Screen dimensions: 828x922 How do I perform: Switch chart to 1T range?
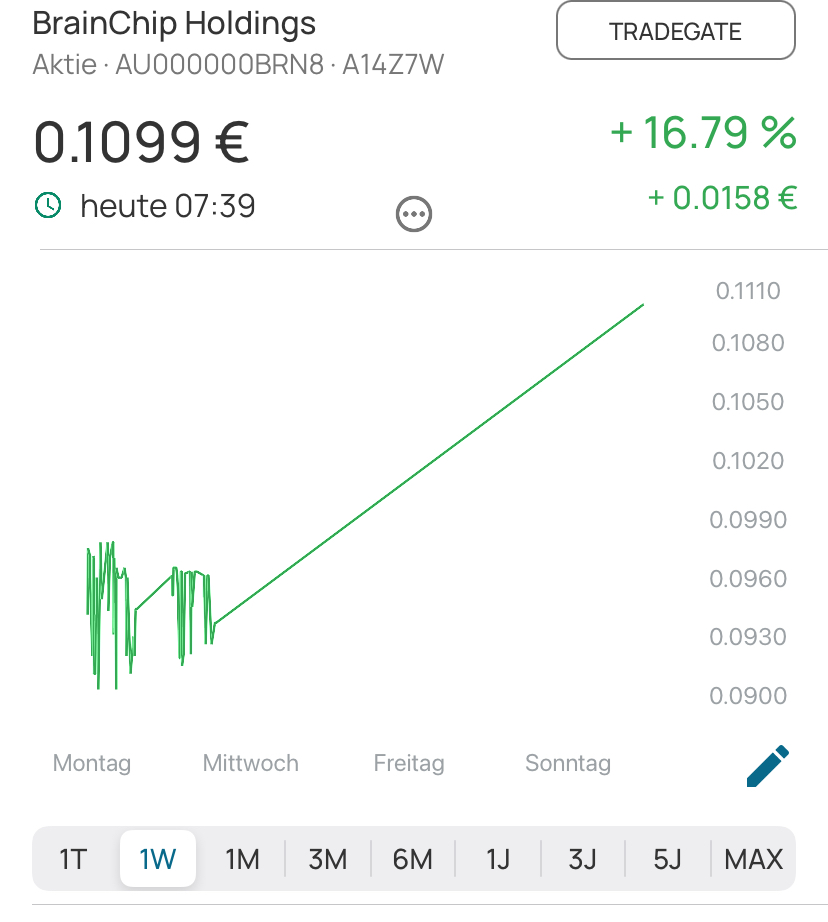click(x=73, y=859)
